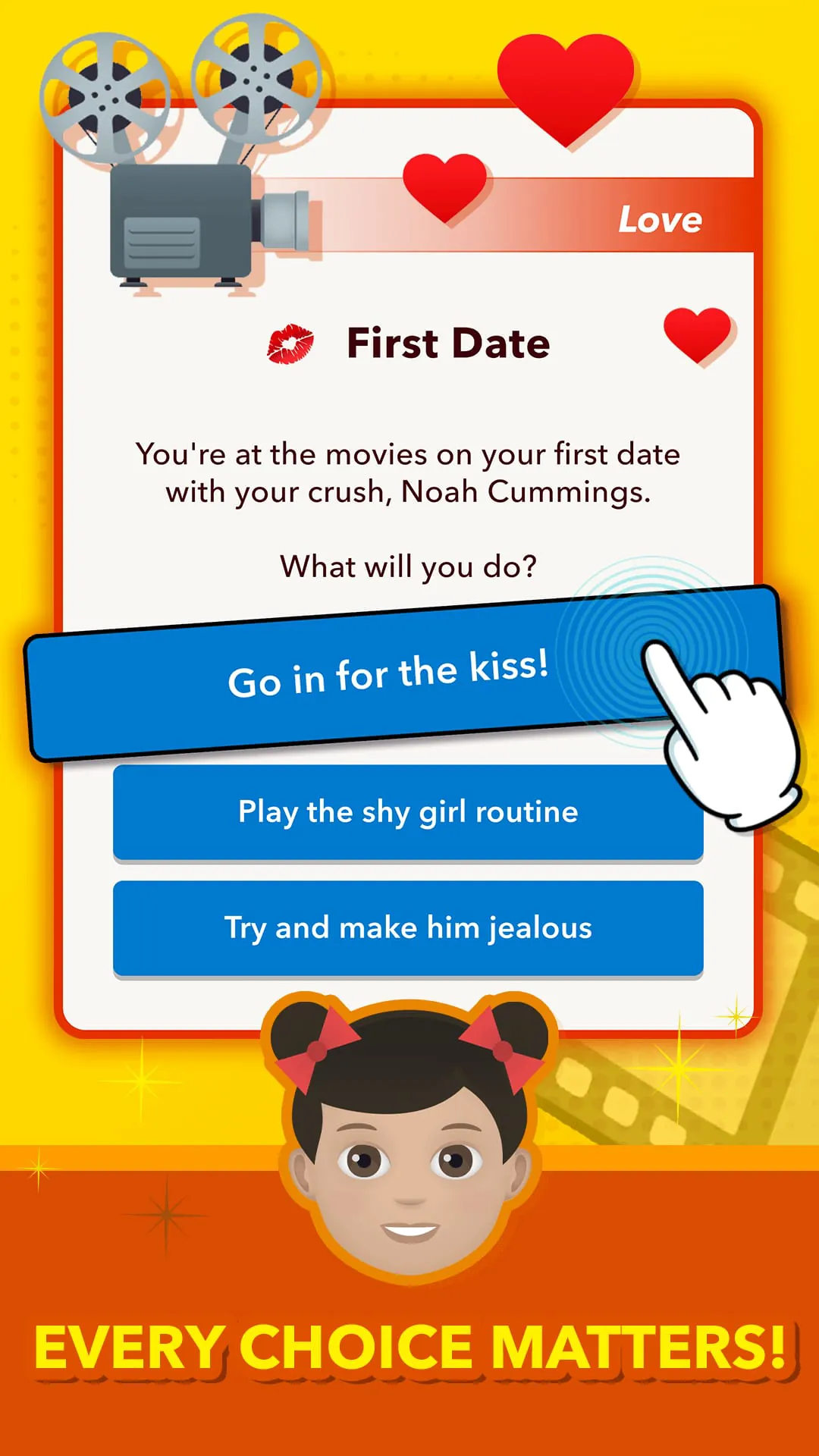Tap the What will you do? prompt
819x1456 pixels.
409,565
